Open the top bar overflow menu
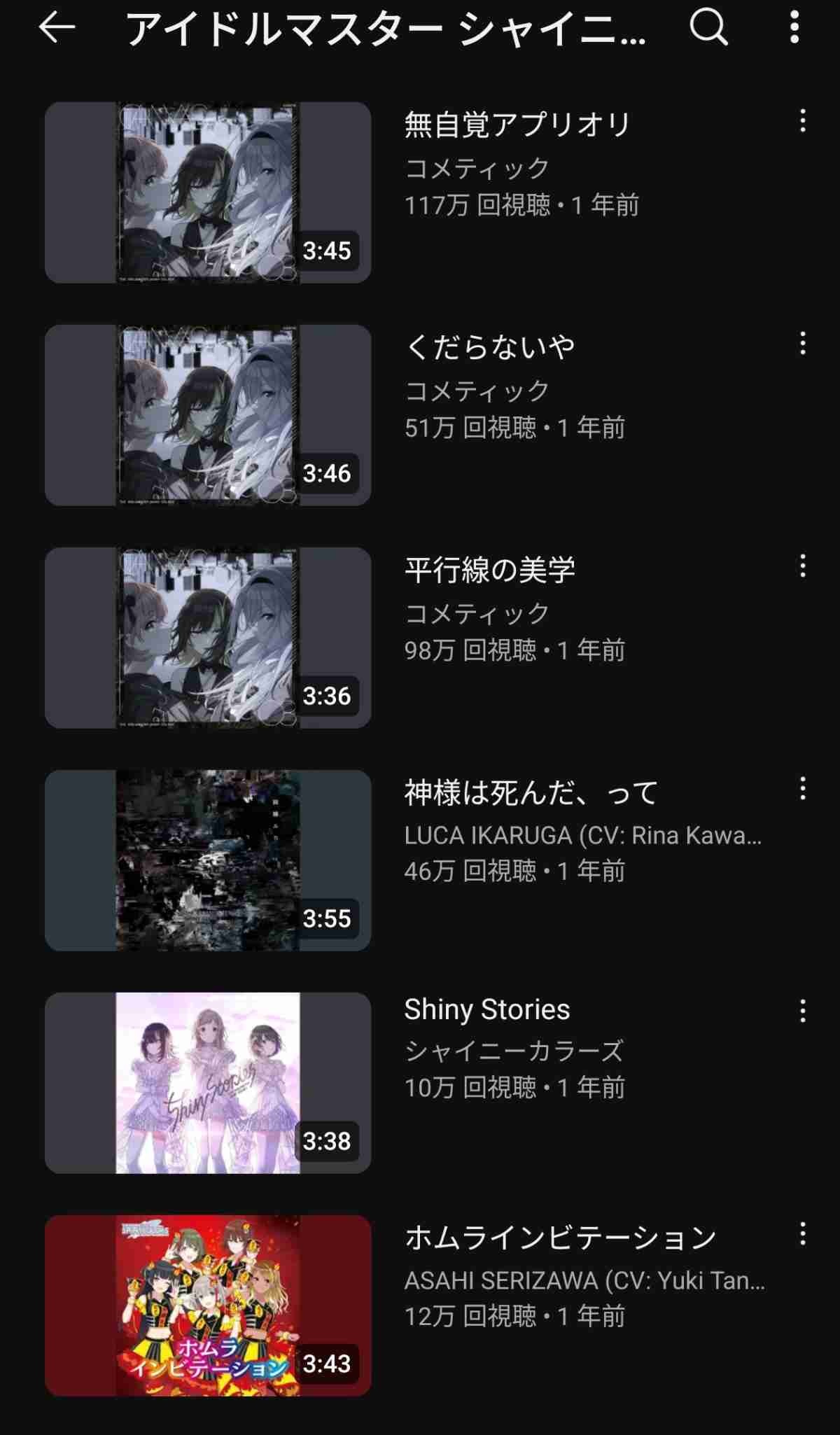Screen dimensions: 840x1435 pos(794,27)
